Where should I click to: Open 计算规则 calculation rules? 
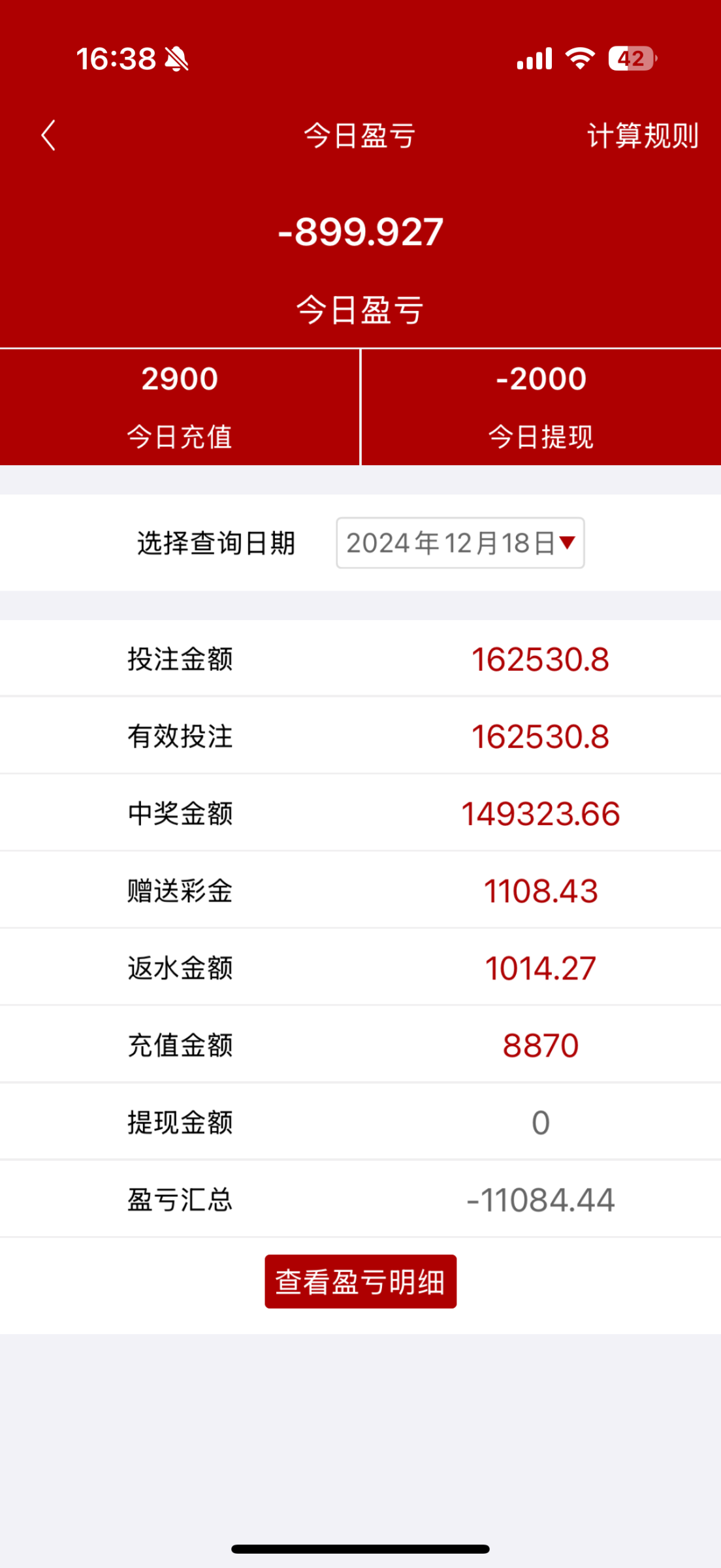tap(643, 136)
